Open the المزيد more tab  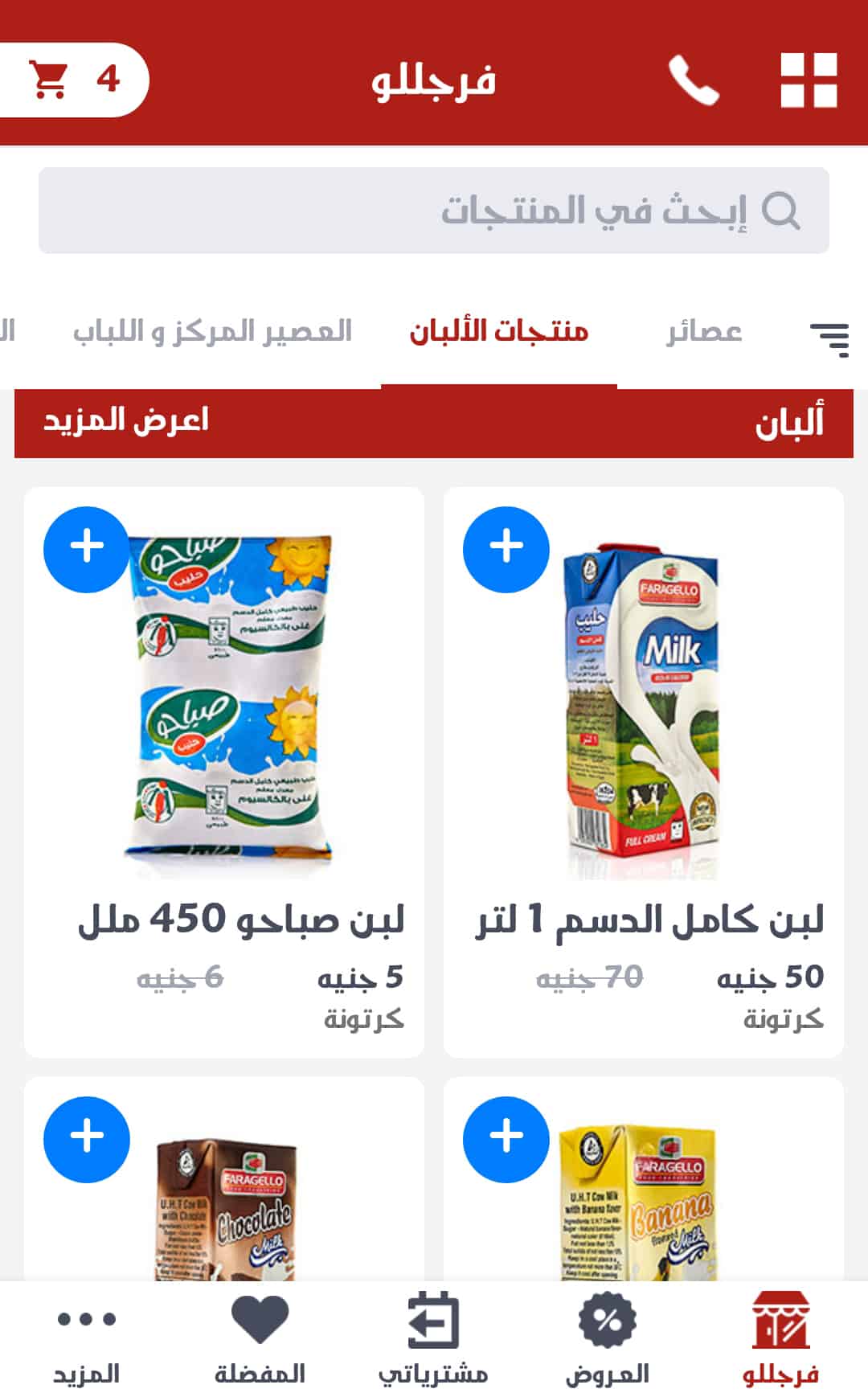[x=86, y=1338]
